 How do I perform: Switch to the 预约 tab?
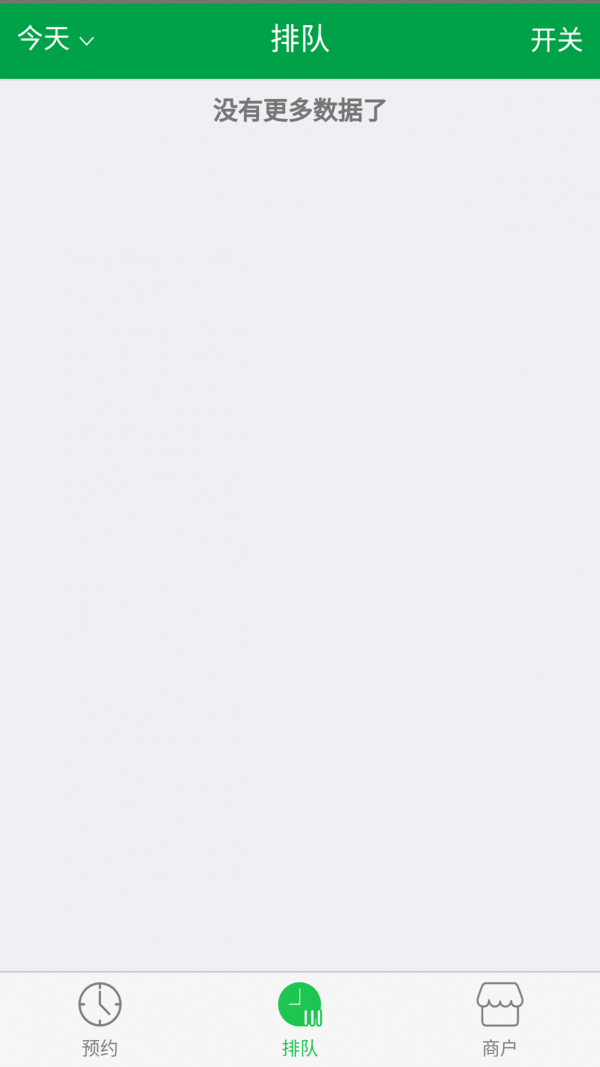(x=100, y=1019)
